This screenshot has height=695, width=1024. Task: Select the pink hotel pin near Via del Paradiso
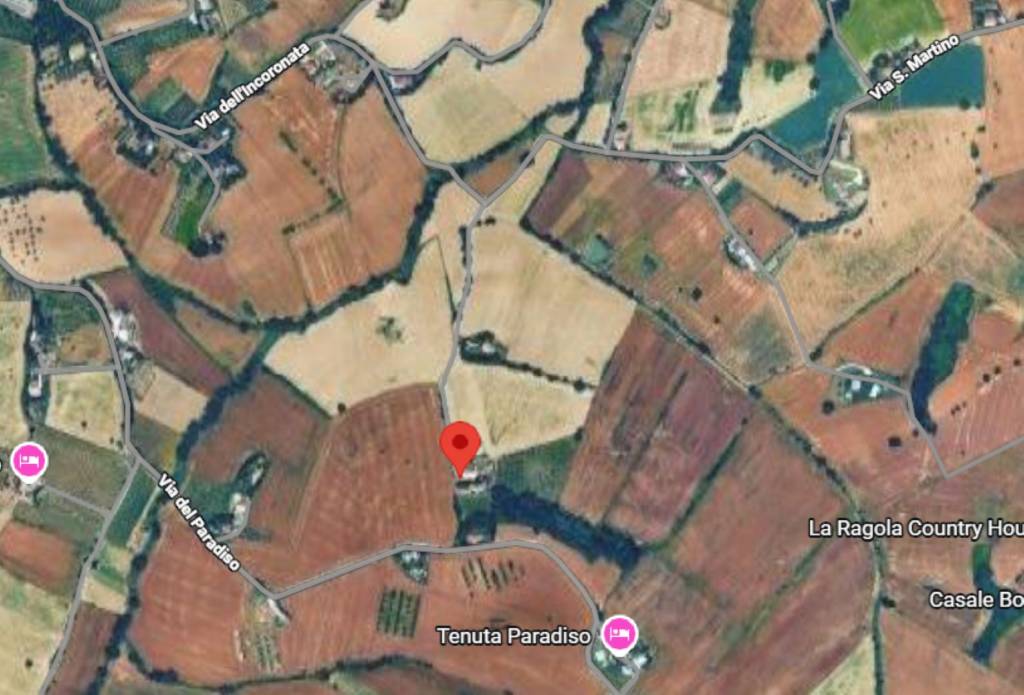[28, 462]
